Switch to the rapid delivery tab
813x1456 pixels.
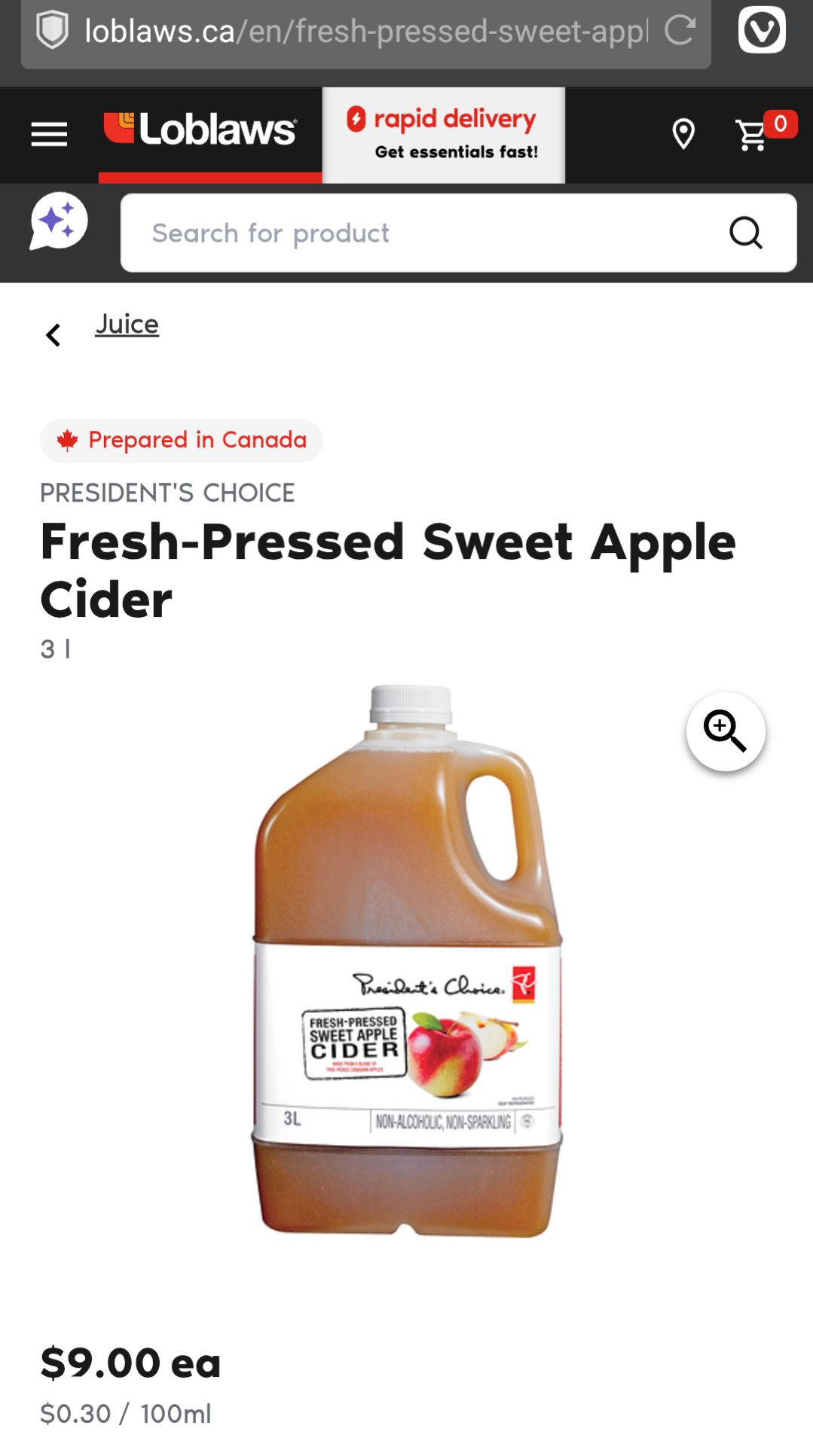pos(444,135)
